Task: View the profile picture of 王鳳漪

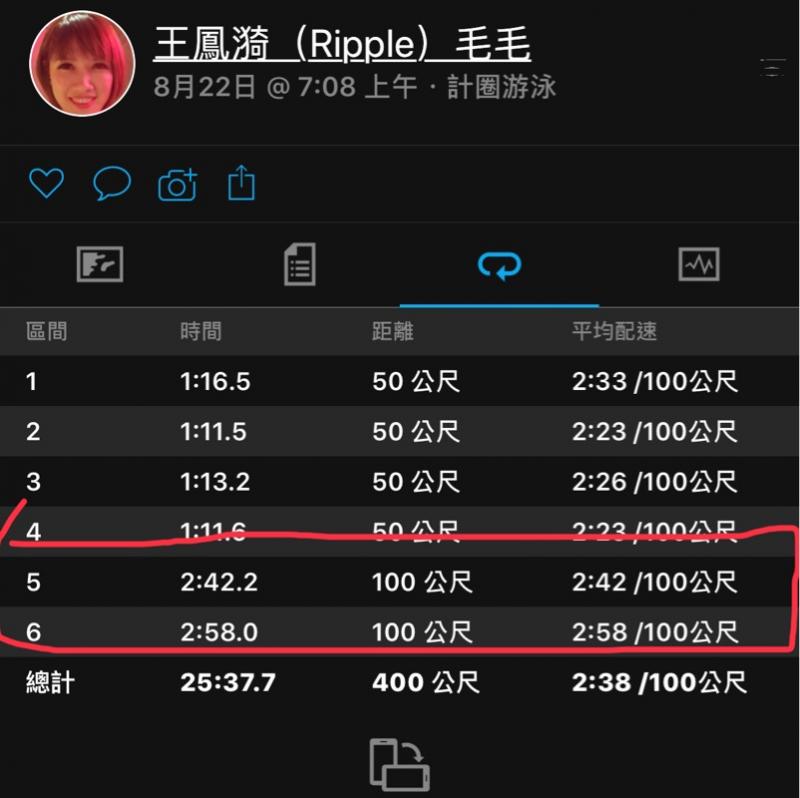Action: point(82,65)
